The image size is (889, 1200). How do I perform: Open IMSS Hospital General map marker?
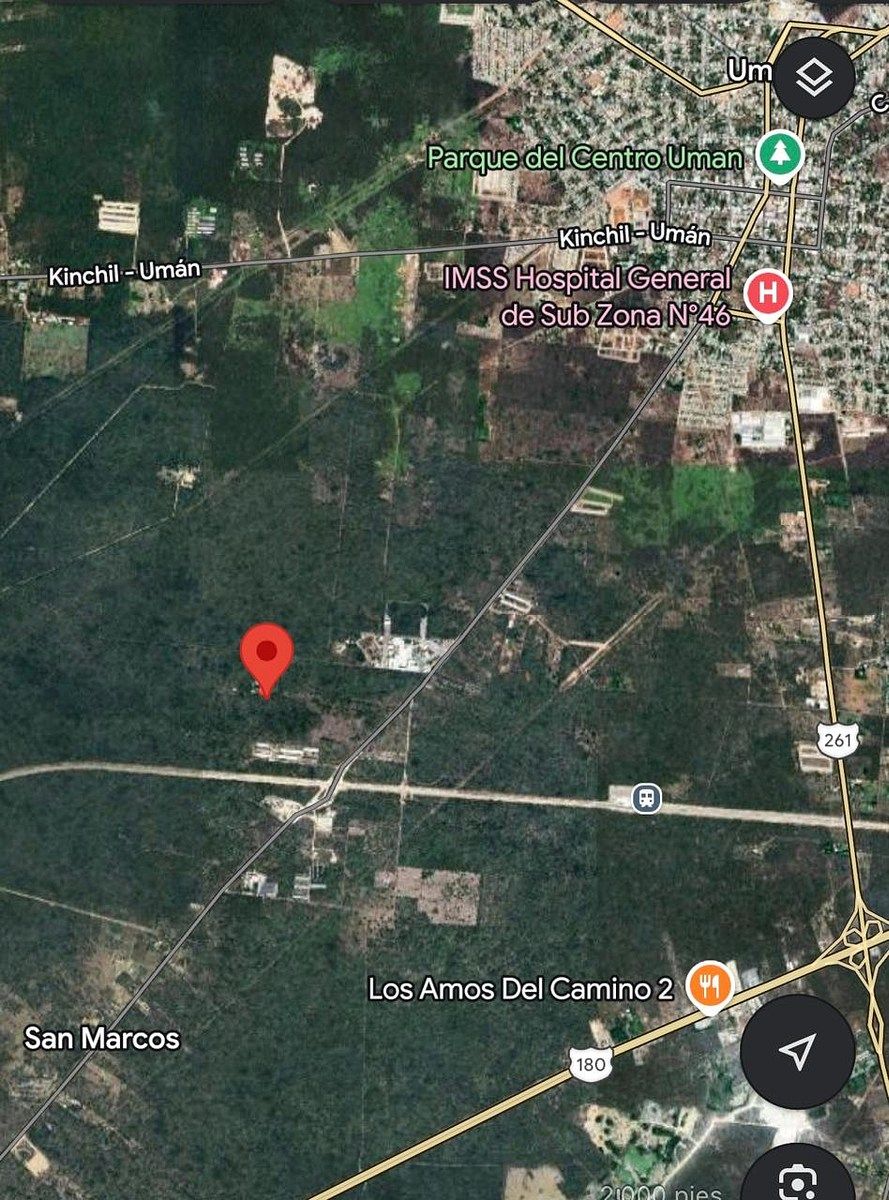click(768, 295)
